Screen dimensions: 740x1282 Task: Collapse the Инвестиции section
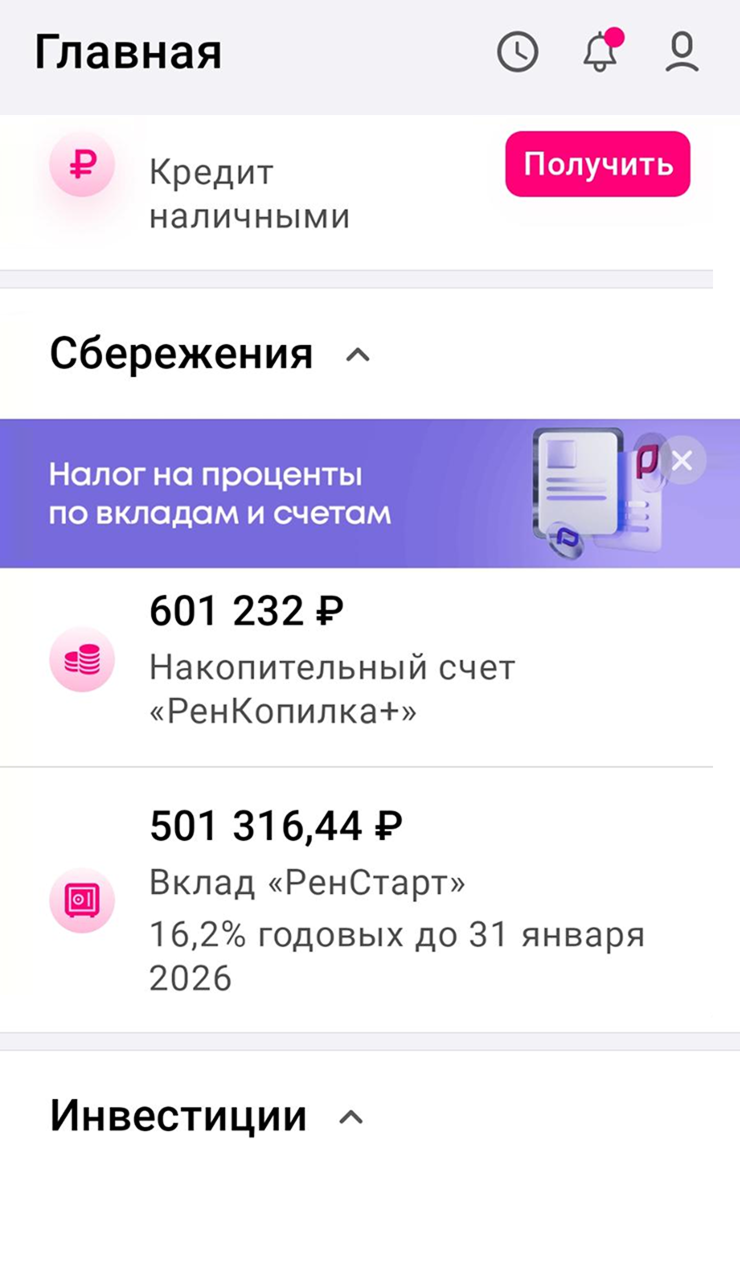tap(351, 1117)
